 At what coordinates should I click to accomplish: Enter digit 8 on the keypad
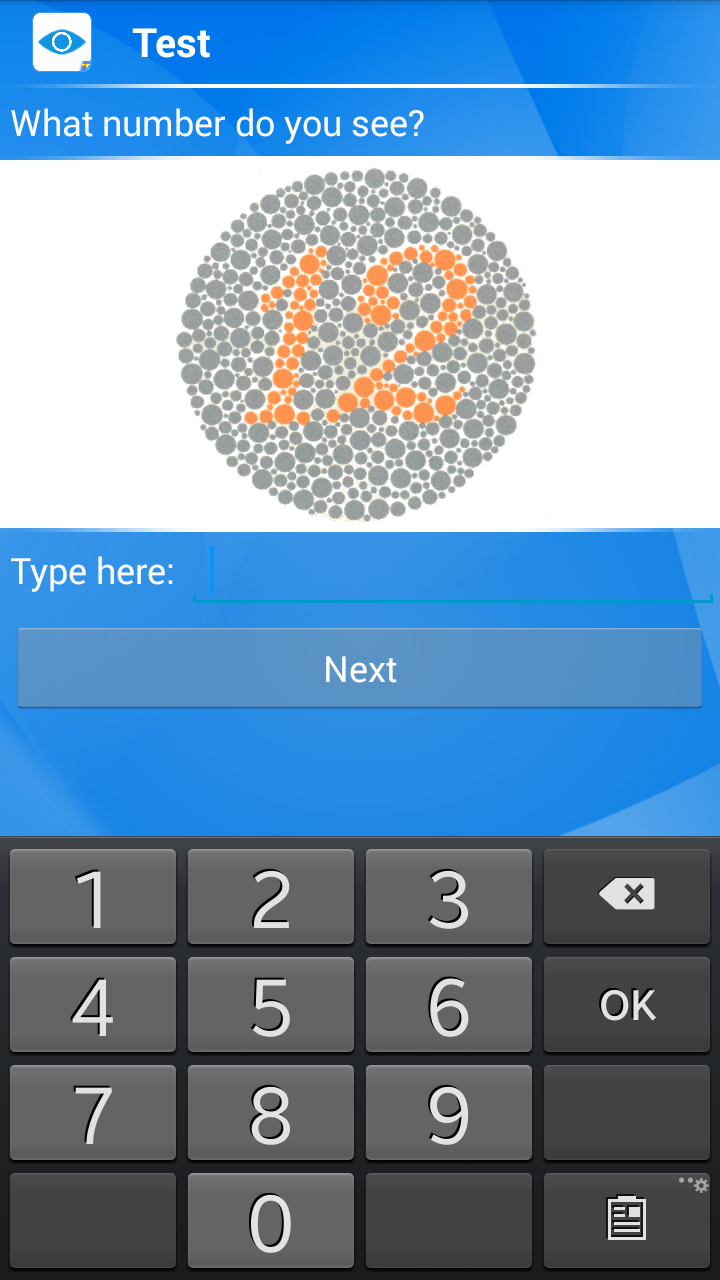(x=271, y=1113)
